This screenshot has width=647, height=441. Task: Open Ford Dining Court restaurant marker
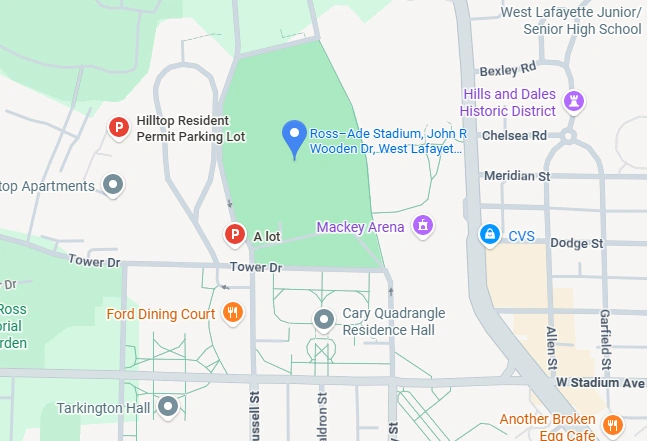[232, 313]
